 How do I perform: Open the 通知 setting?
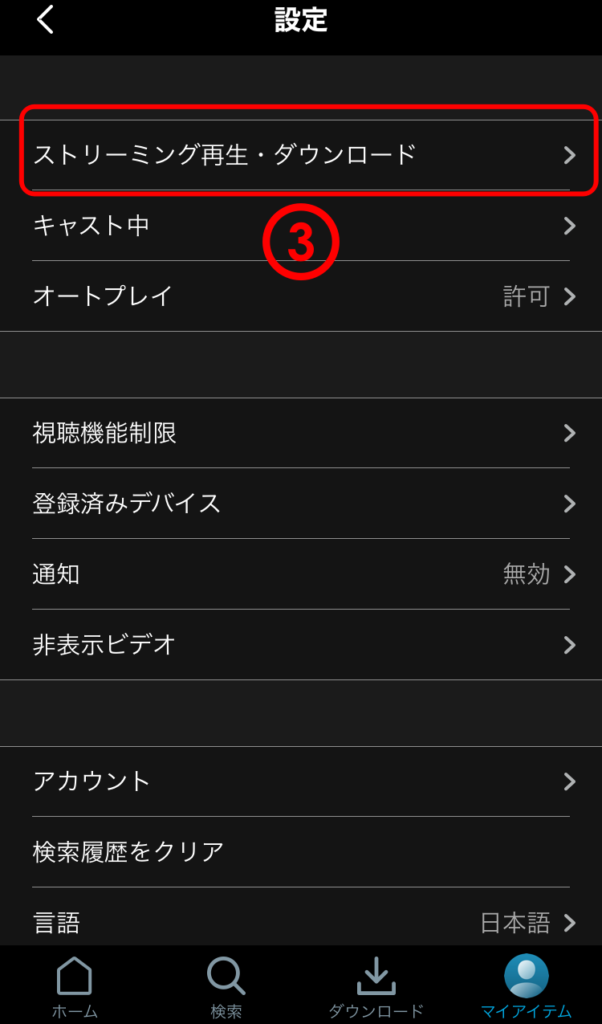point(300,574)
